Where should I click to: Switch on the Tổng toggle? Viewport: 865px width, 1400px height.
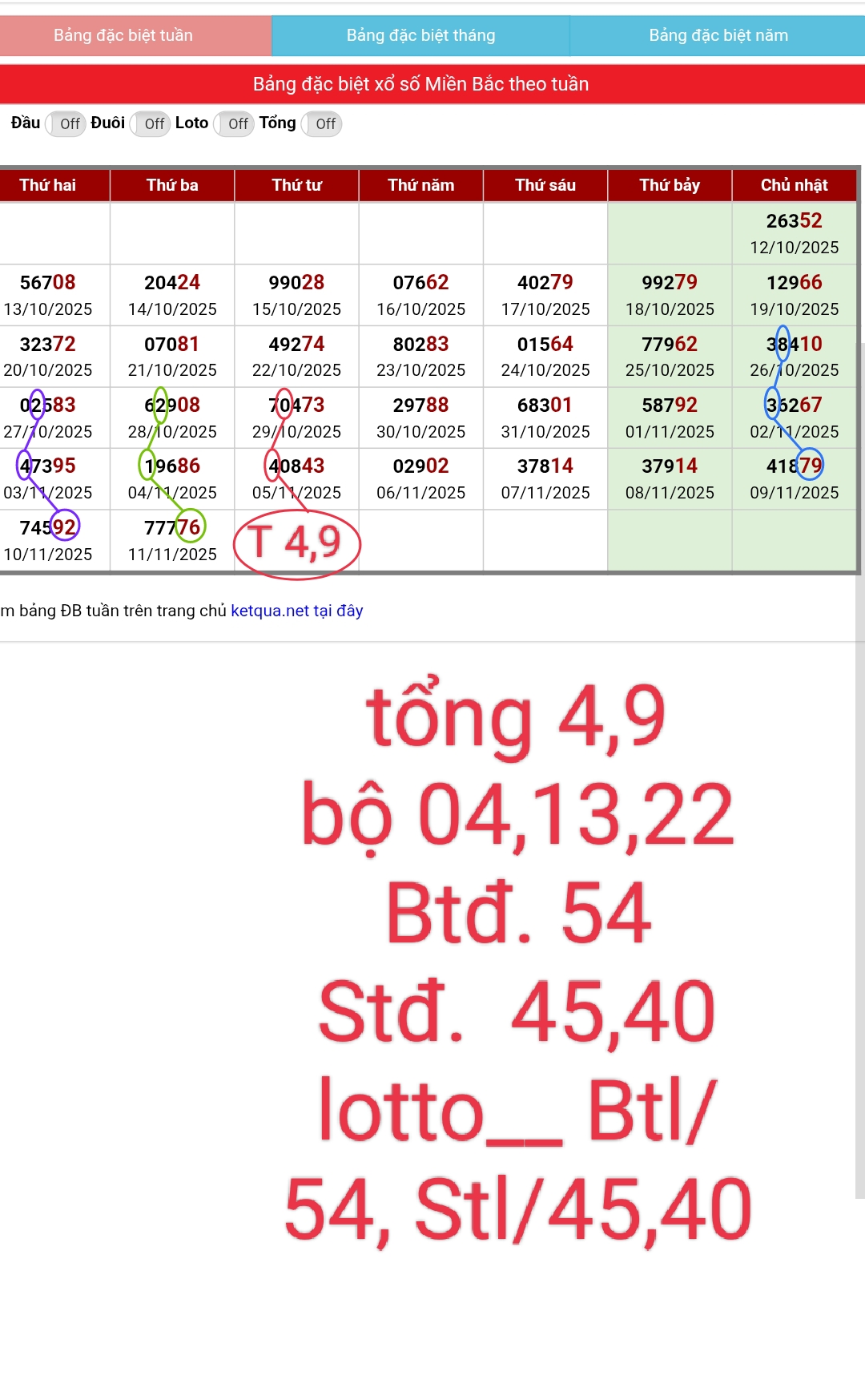(x=322, y=124)
